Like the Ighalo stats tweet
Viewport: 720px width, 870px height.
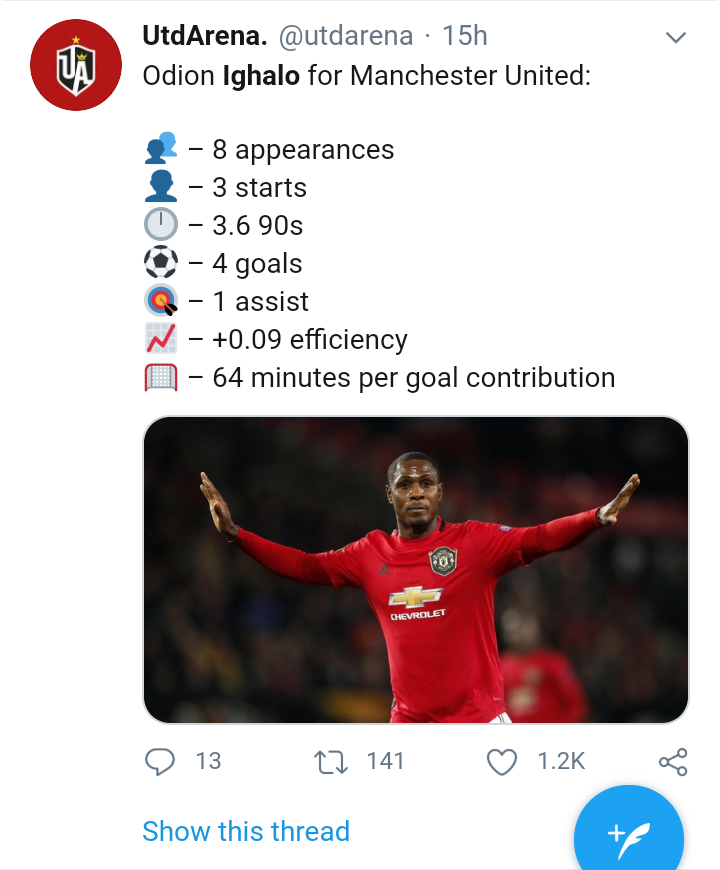[501, 762]
